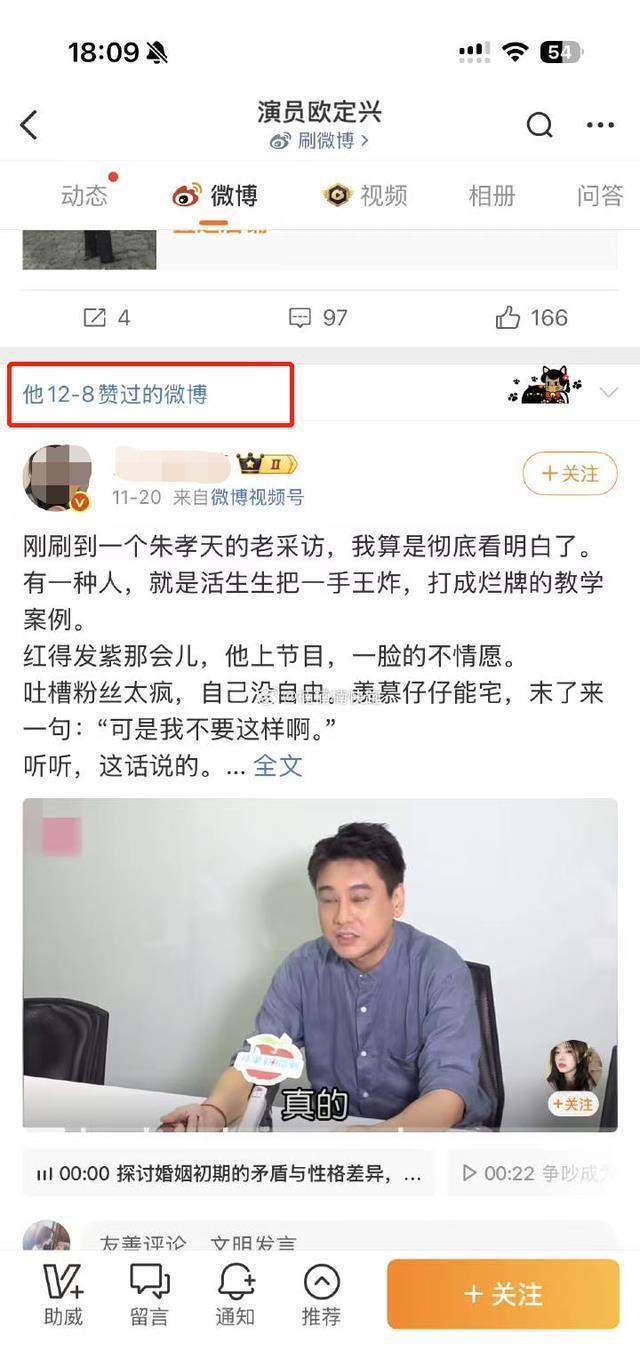The width and height of the screenshot is (640, 1356).
Task: Jump to 00:00 chapter 探讨婚姻初期的矛盾
Action: point(228,1173)
